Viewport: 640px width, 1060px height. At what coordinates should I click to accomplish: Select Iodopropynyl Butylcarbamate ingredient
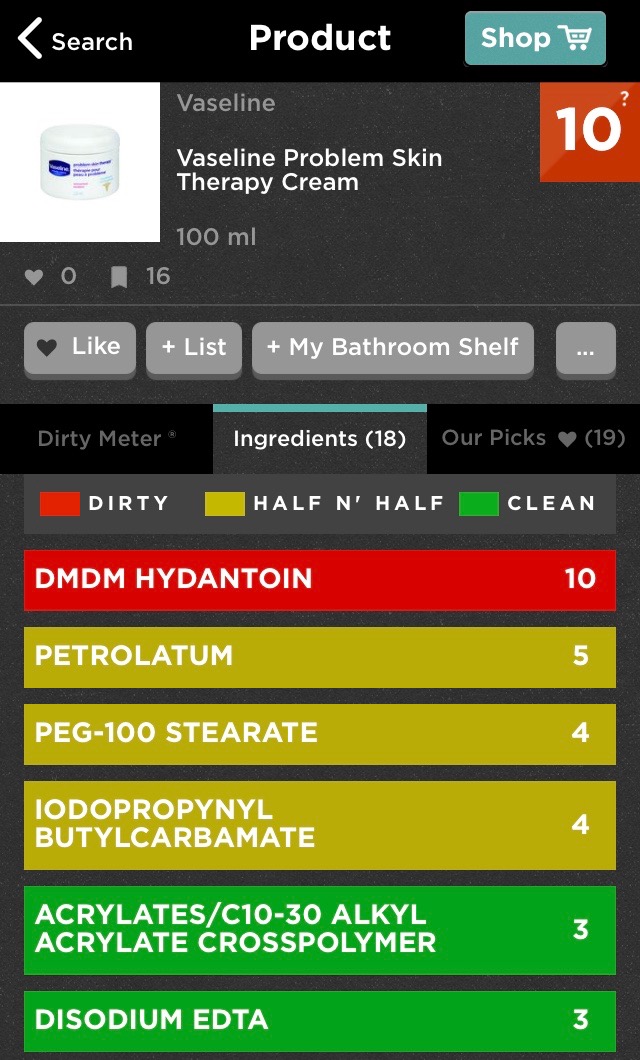coord(320,824)
